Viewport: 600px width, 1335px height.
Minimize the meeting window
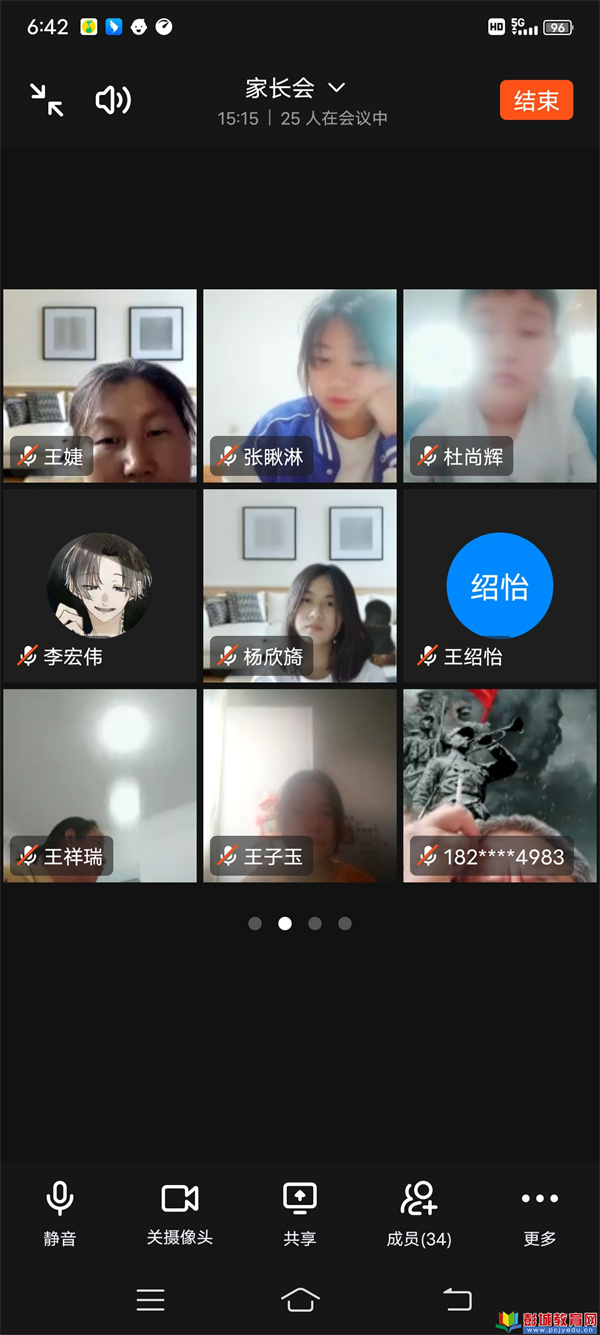click(46, 100)
